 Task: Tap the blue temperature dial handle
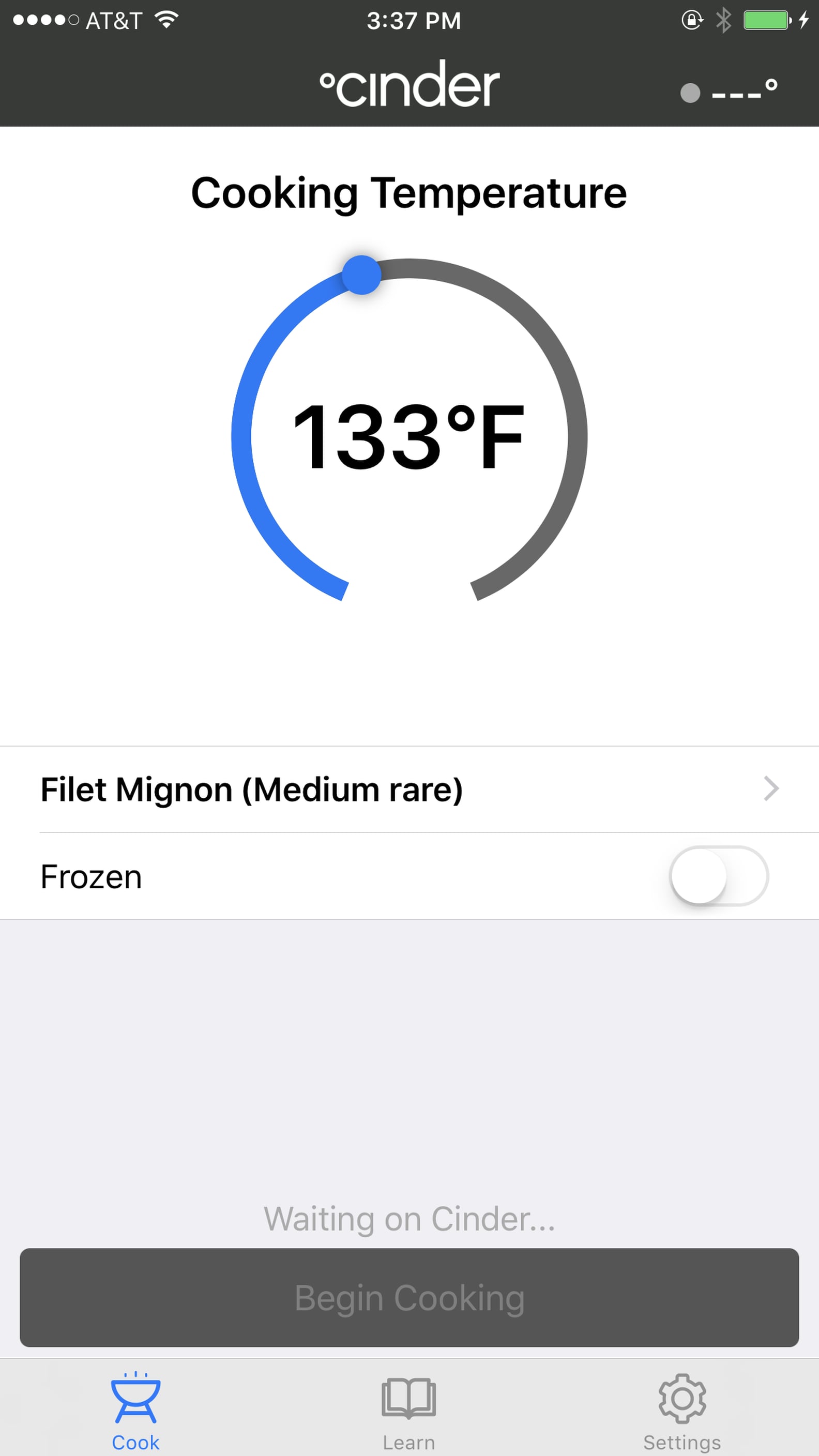(x=362, y=275)
